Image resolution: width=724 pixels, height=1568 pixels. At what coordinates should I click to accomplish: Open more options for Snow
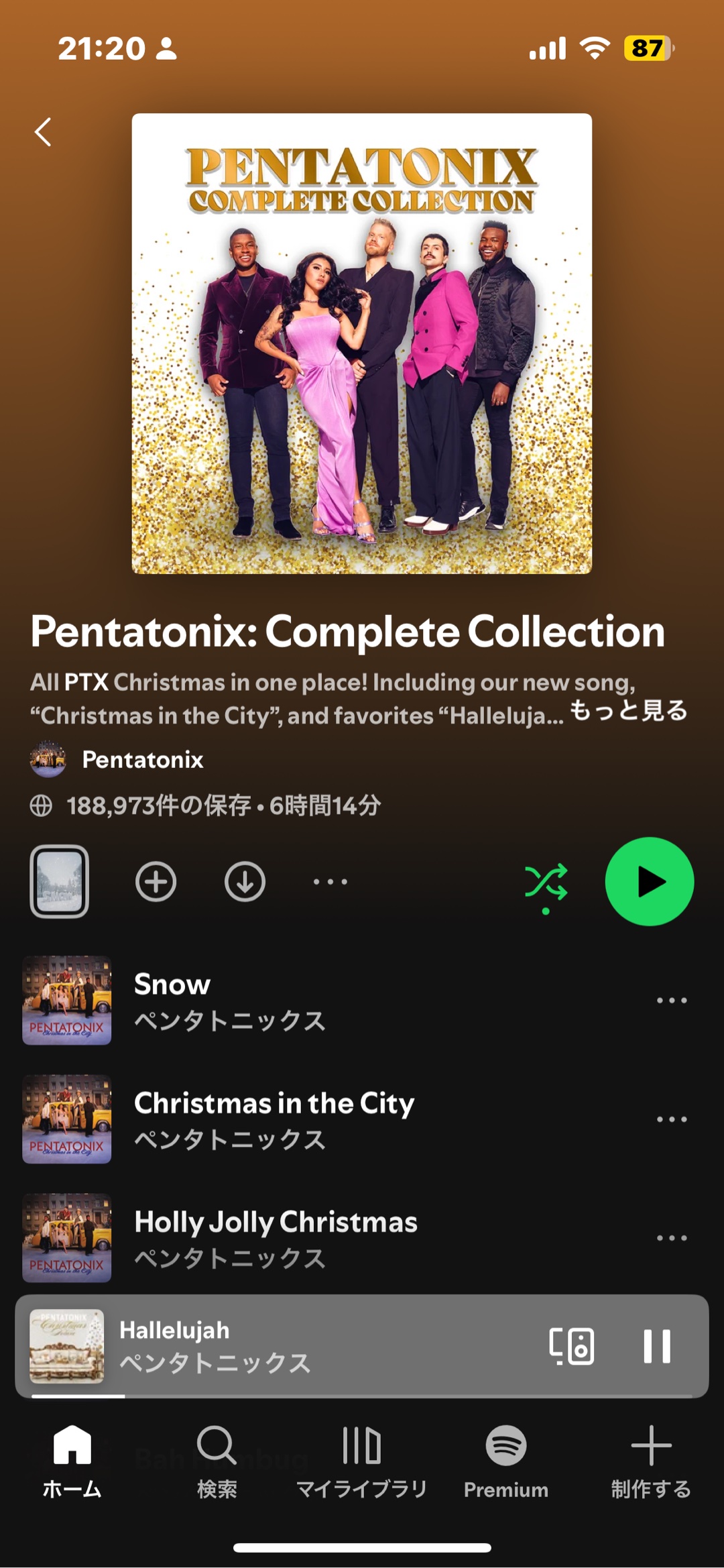pos(672,1001)
